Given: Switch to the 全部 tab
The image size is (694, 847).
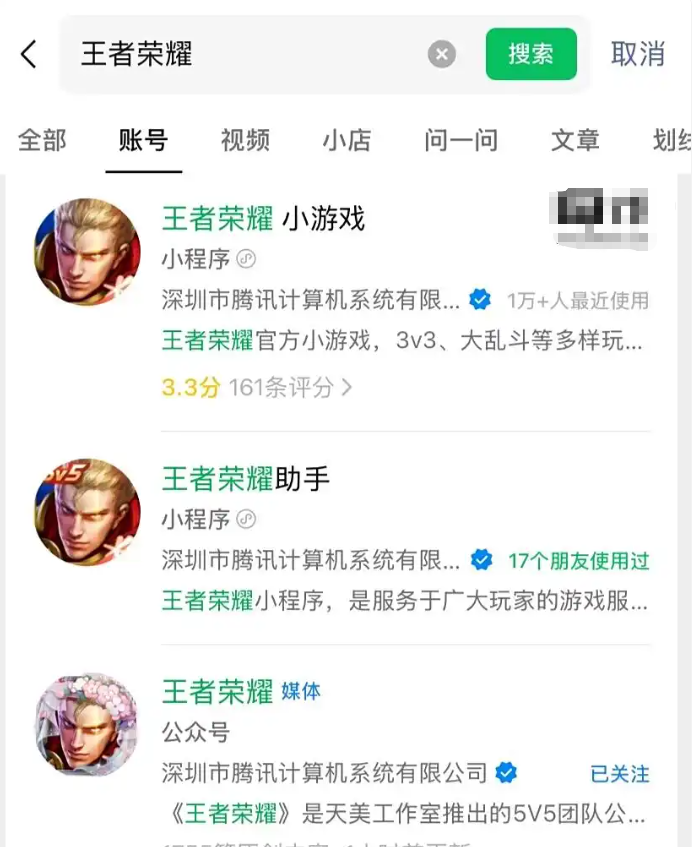Looking at the screenshot, I should (42, 141).
